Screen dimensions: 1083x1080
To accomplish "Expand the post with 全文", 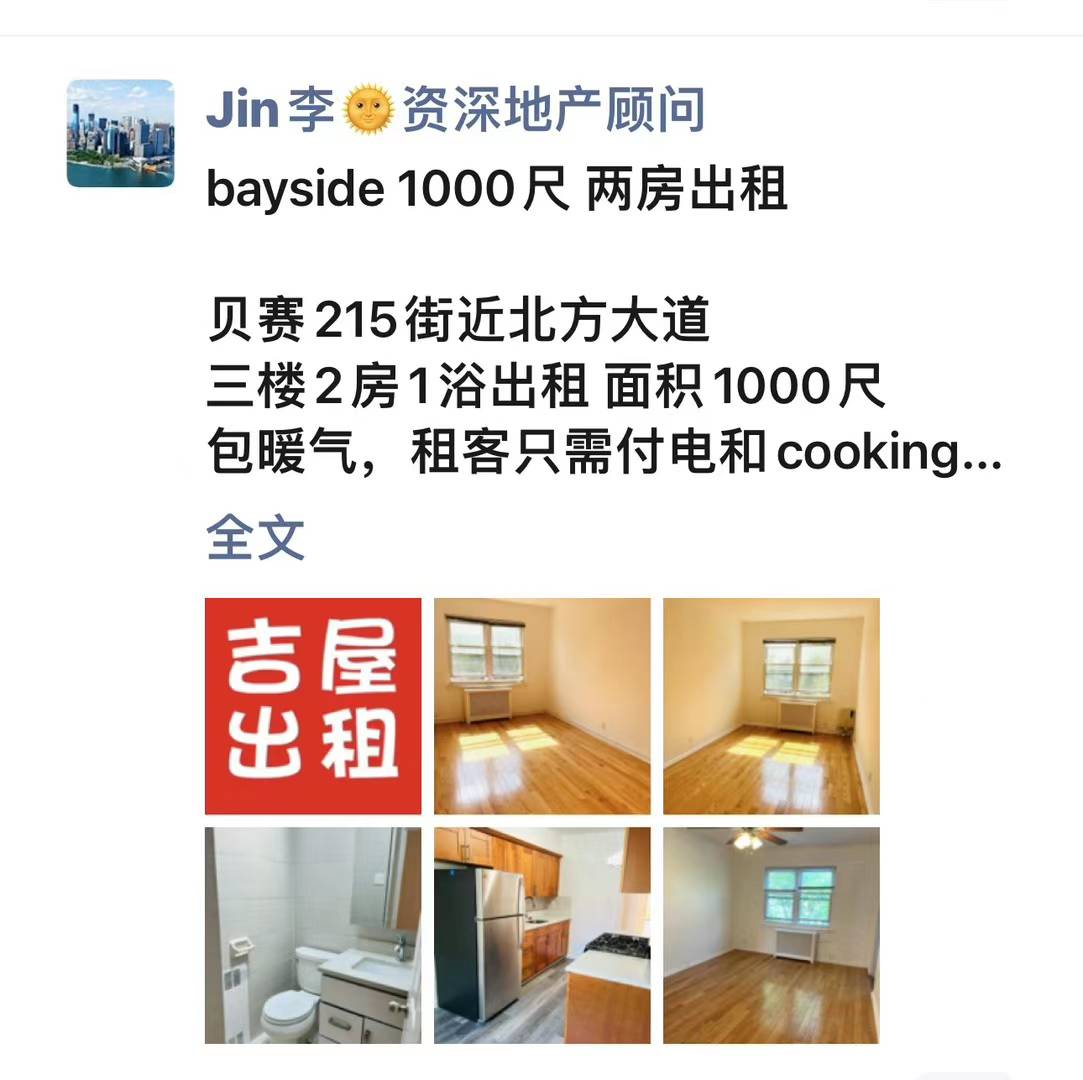I will point(255,538).
